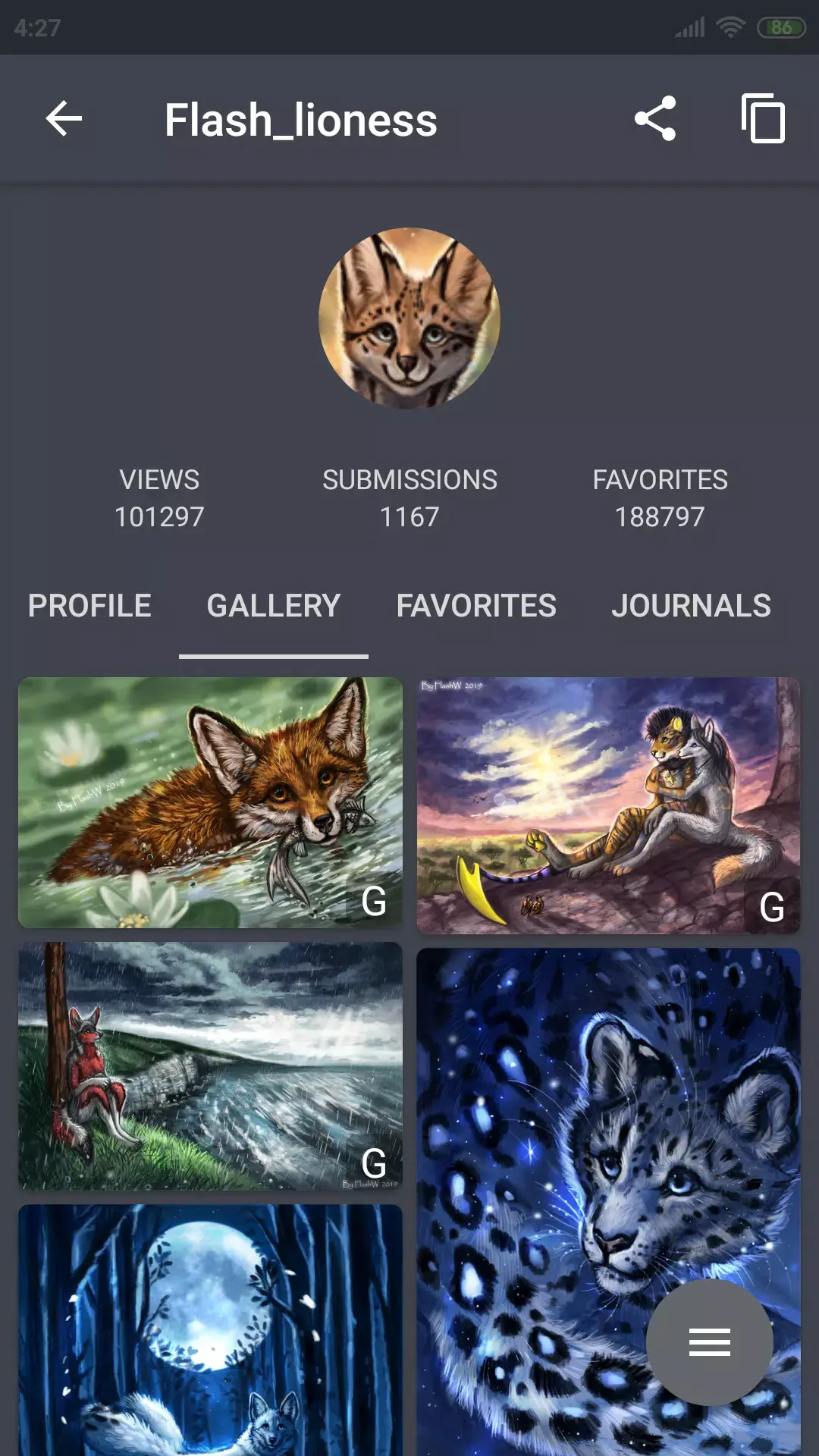Select the FAVORITES tab
The image size is (819, 1456).
(x=476, y=606)
